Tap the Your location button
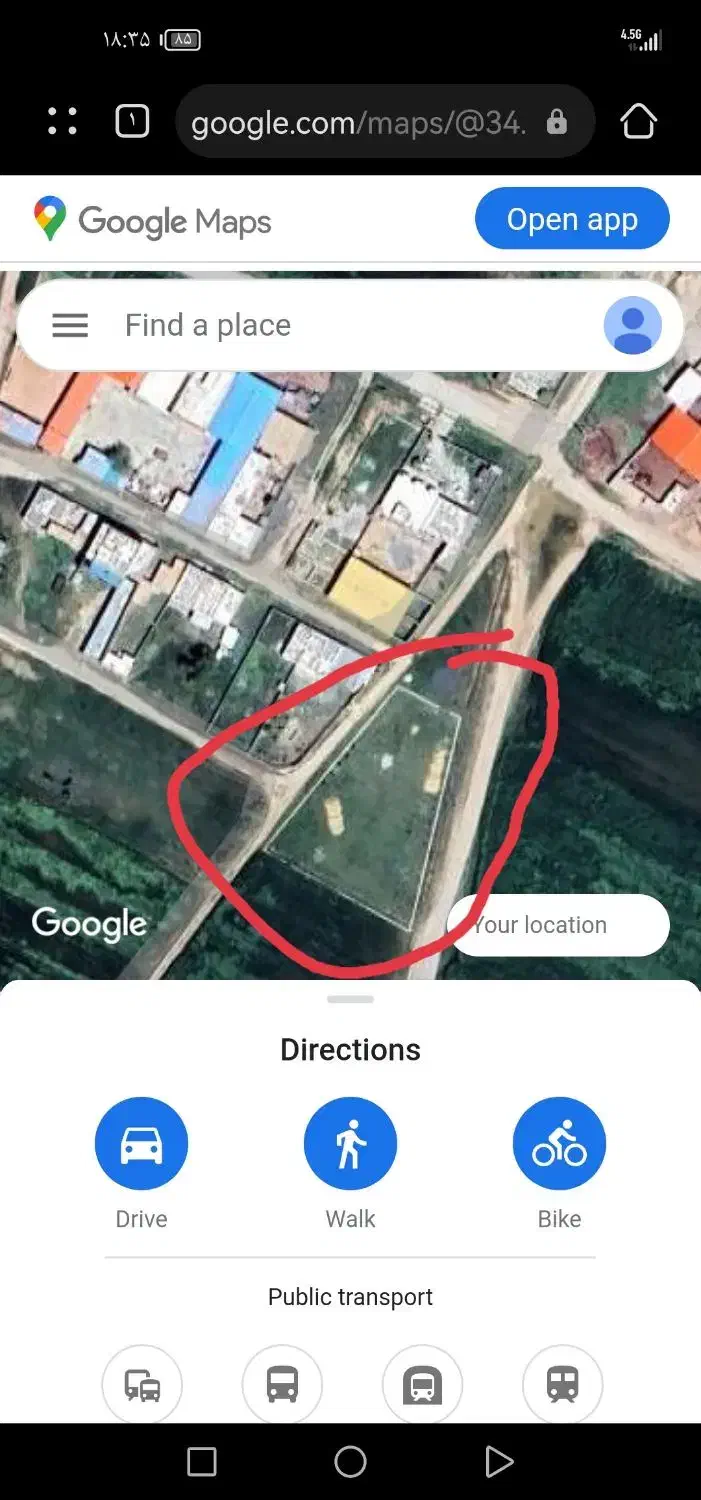The height and width of the screenshot is (1500, 701). click(x=560, y=925)
